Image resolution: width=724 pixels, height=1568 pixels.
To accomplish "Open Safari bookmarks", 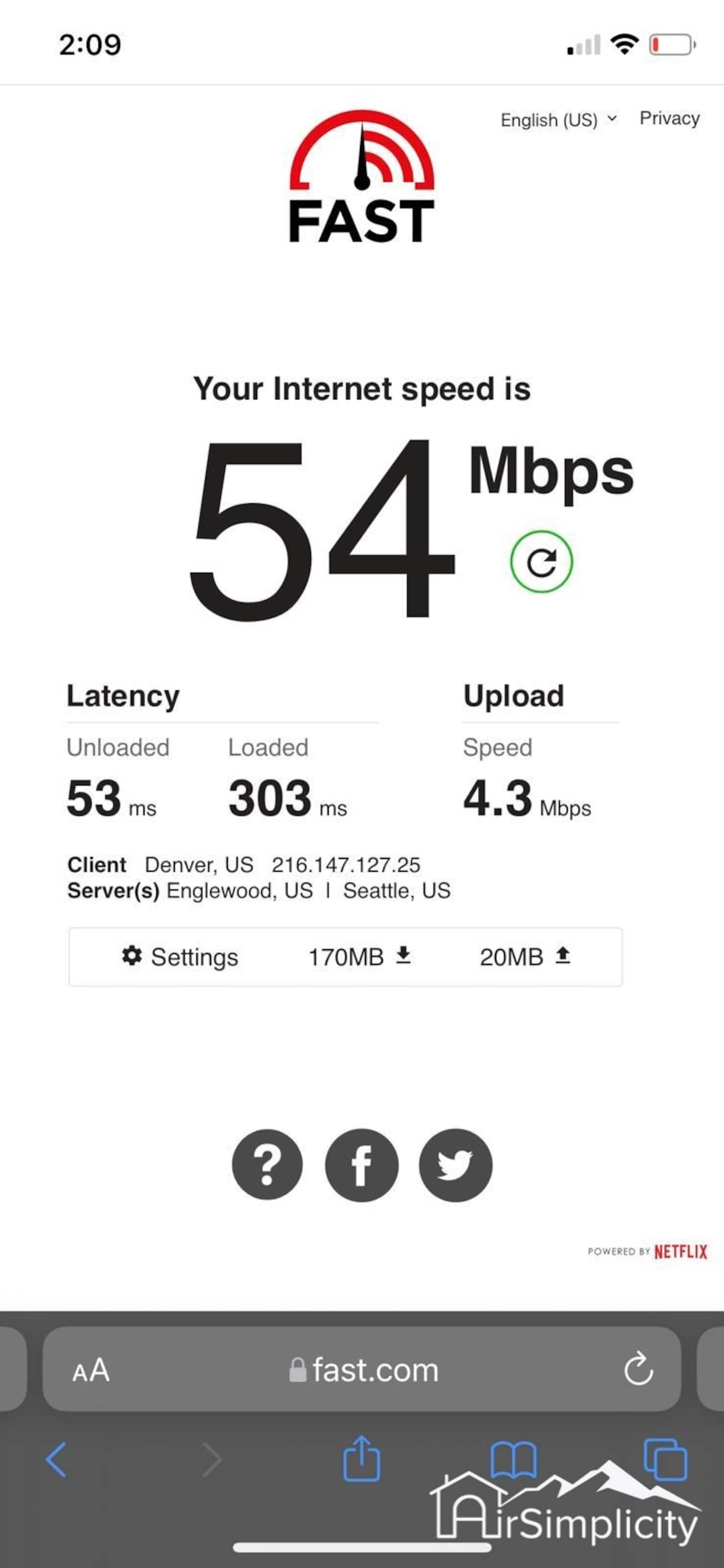I will pyautogui.click(x=513, y=1459).
